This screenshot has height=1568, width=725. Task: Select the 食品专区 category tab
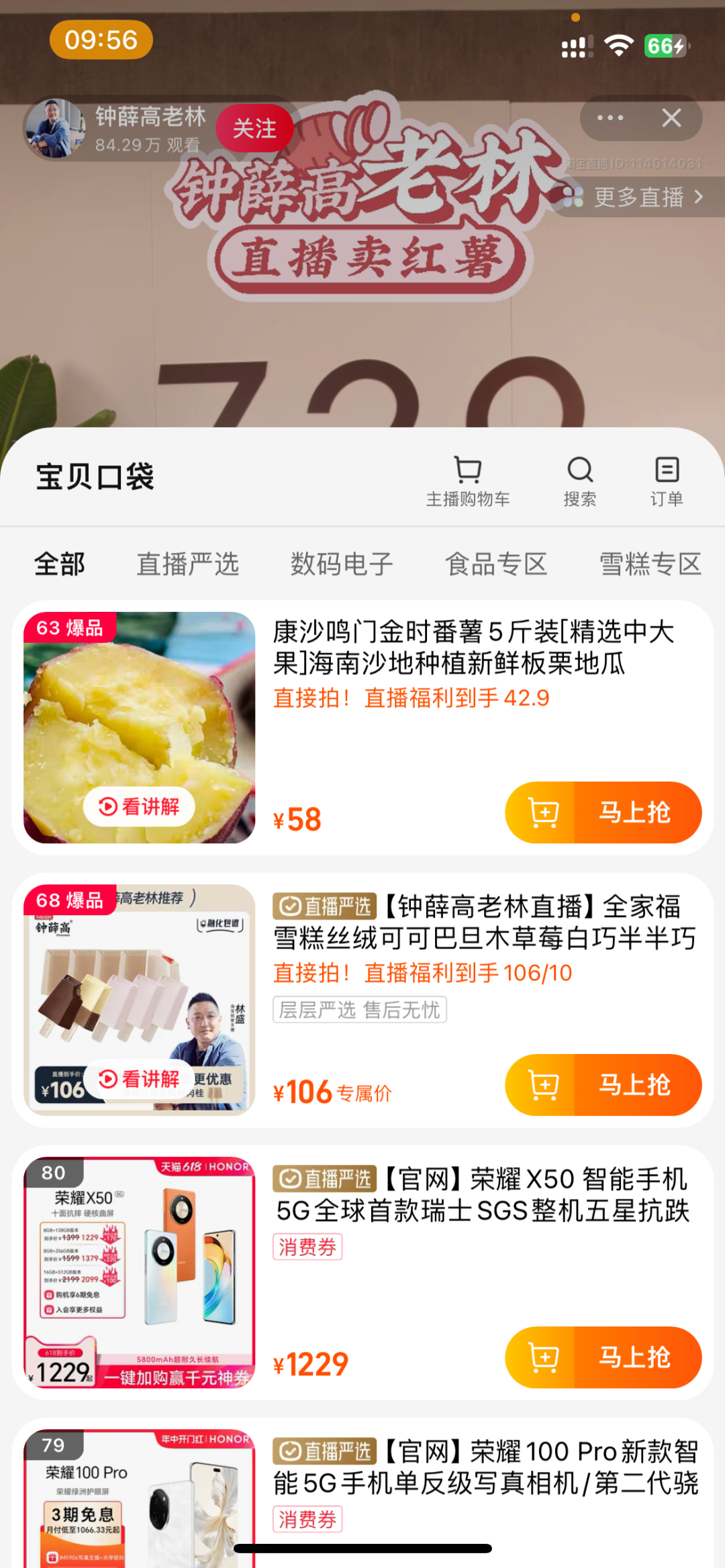click(496, 564)
